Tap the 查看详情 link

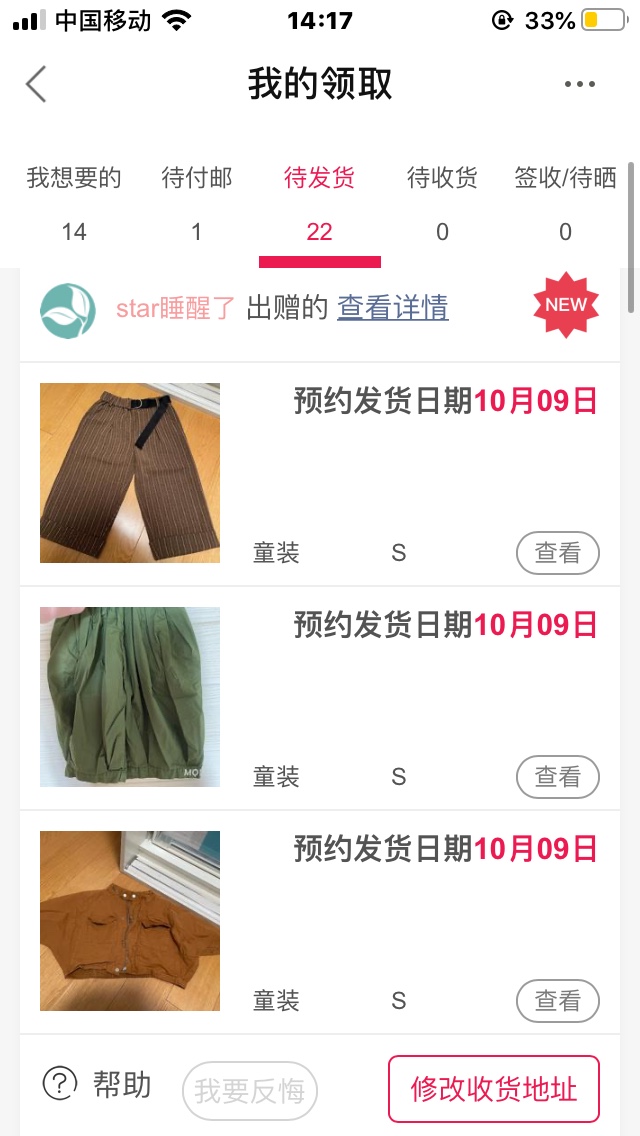393,308
